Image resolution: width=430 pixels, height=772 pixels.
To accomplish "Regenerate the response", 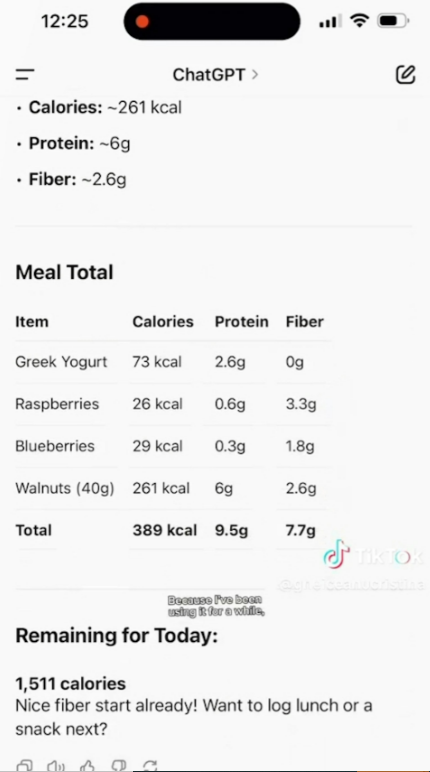I will pos(150,766).
